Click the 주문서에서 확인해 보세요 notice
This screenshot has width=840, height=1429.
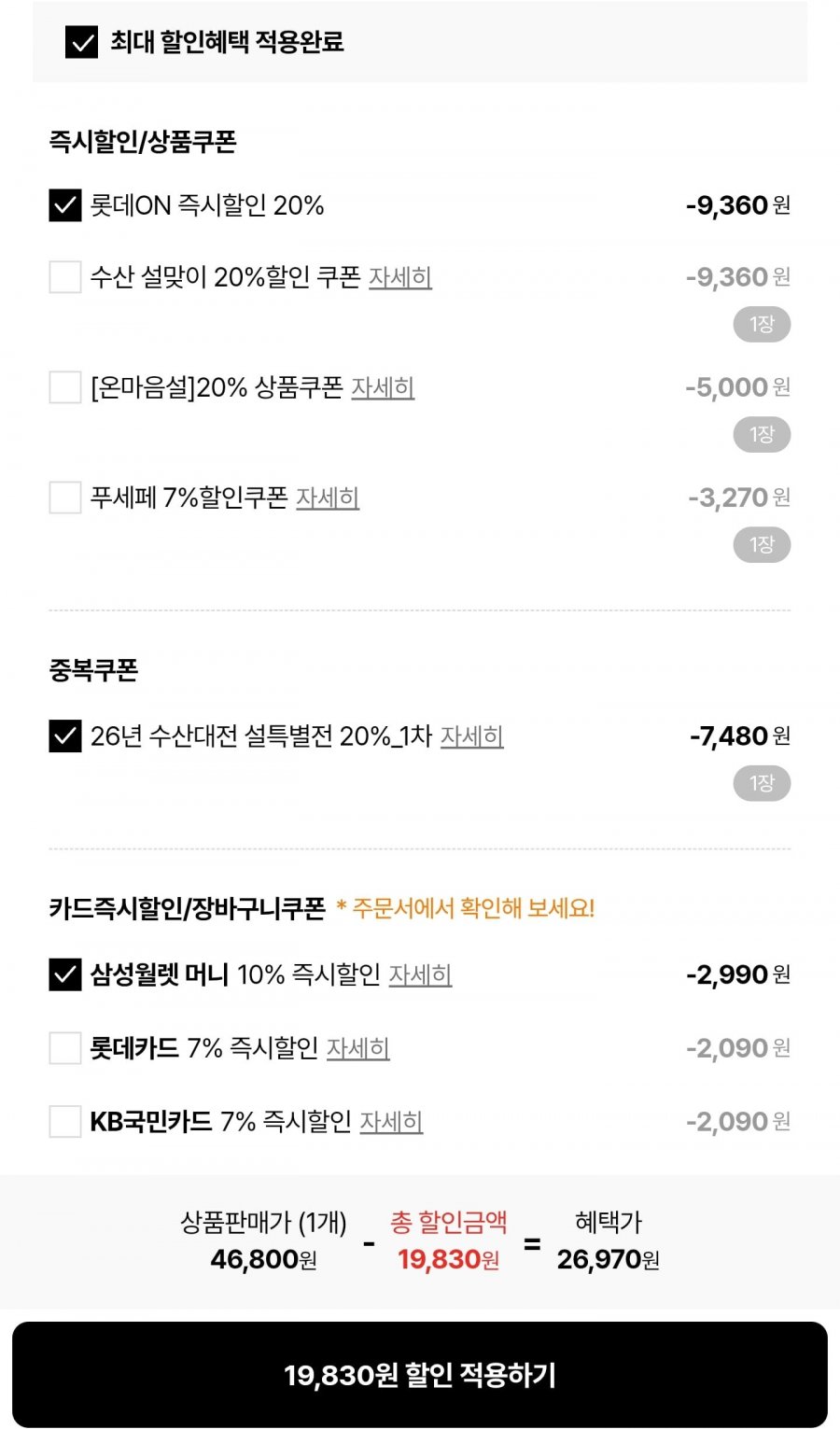coord(469,904)
